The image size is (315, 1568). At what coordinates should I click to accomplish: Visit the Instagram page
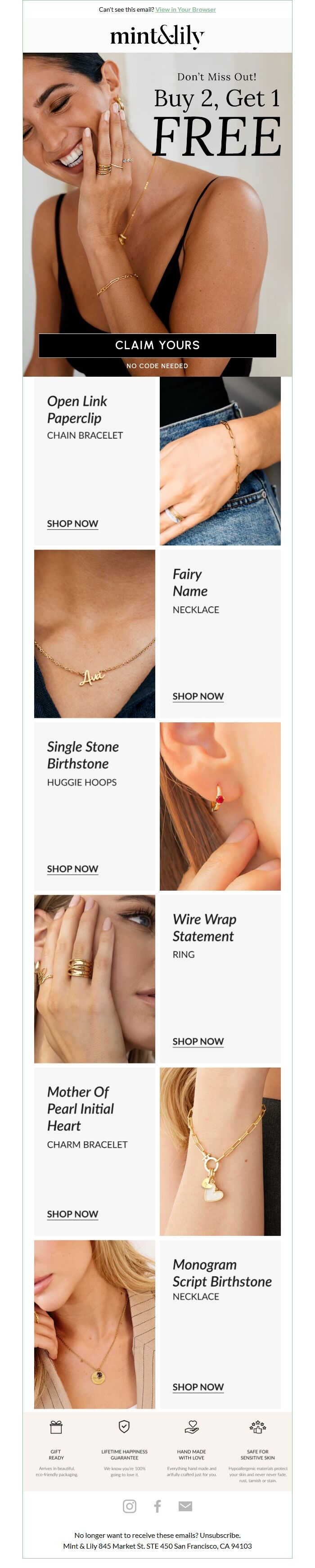pyautogui.click(x=130, y=1506)
